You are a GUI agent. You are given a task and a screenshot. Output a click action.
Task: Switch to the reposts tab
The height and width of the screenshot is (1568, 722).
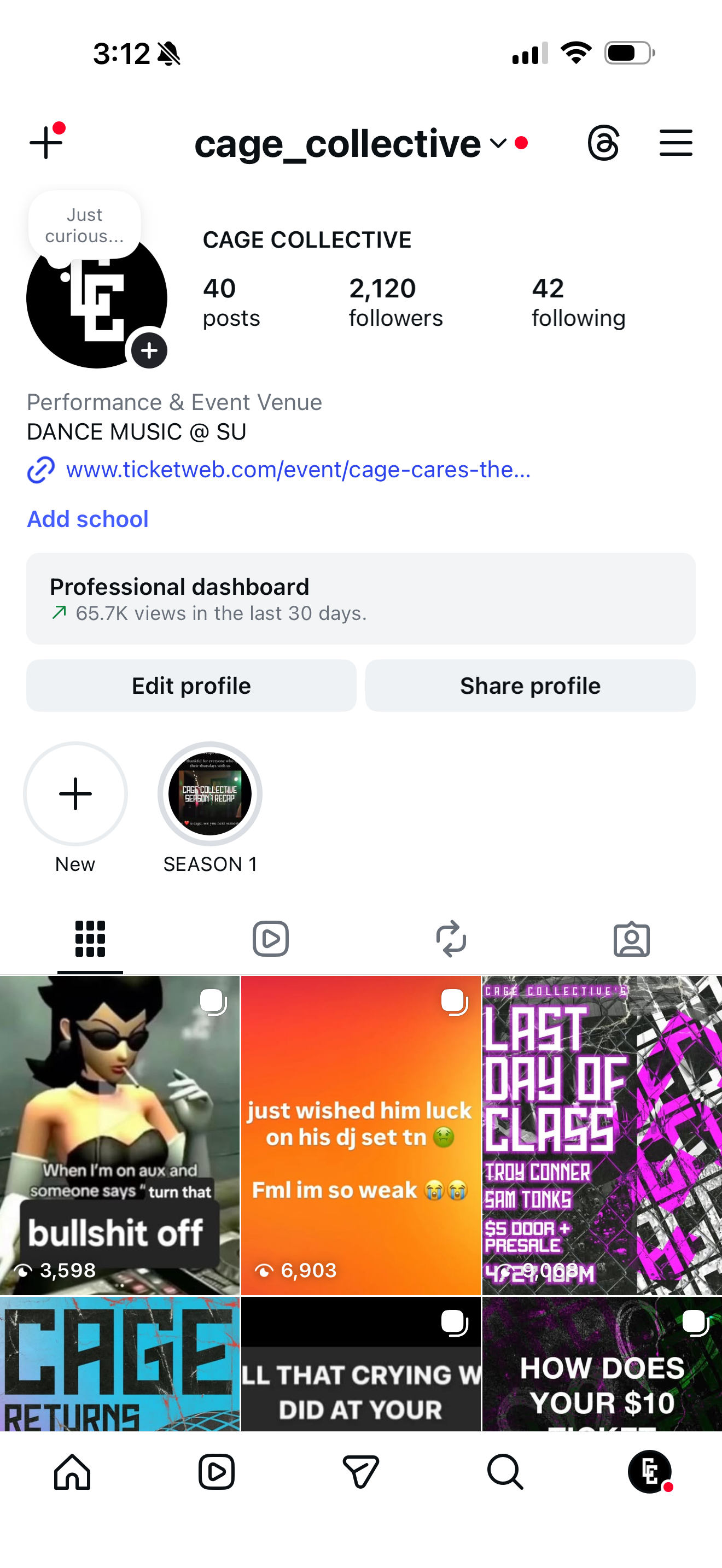[x=451, y=939]
